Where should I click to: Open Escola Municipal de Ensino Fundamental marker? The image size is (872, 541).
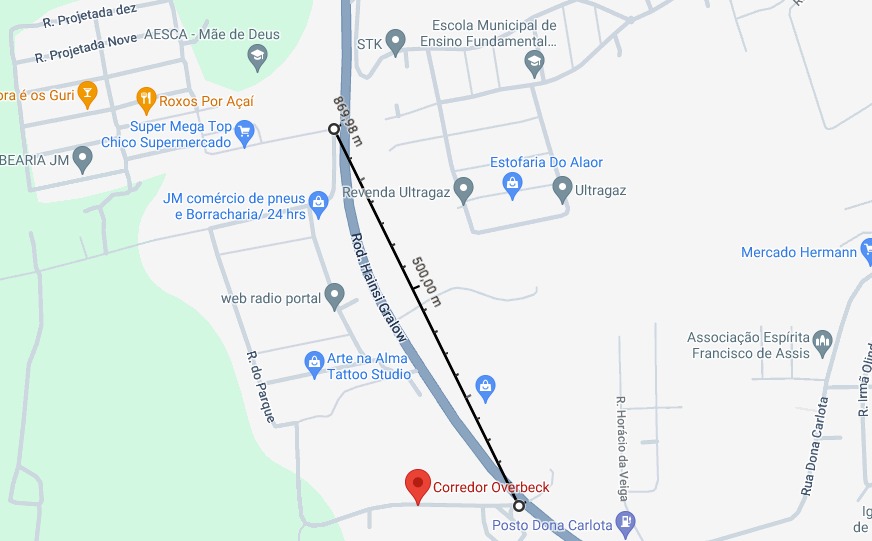point(534,63)
